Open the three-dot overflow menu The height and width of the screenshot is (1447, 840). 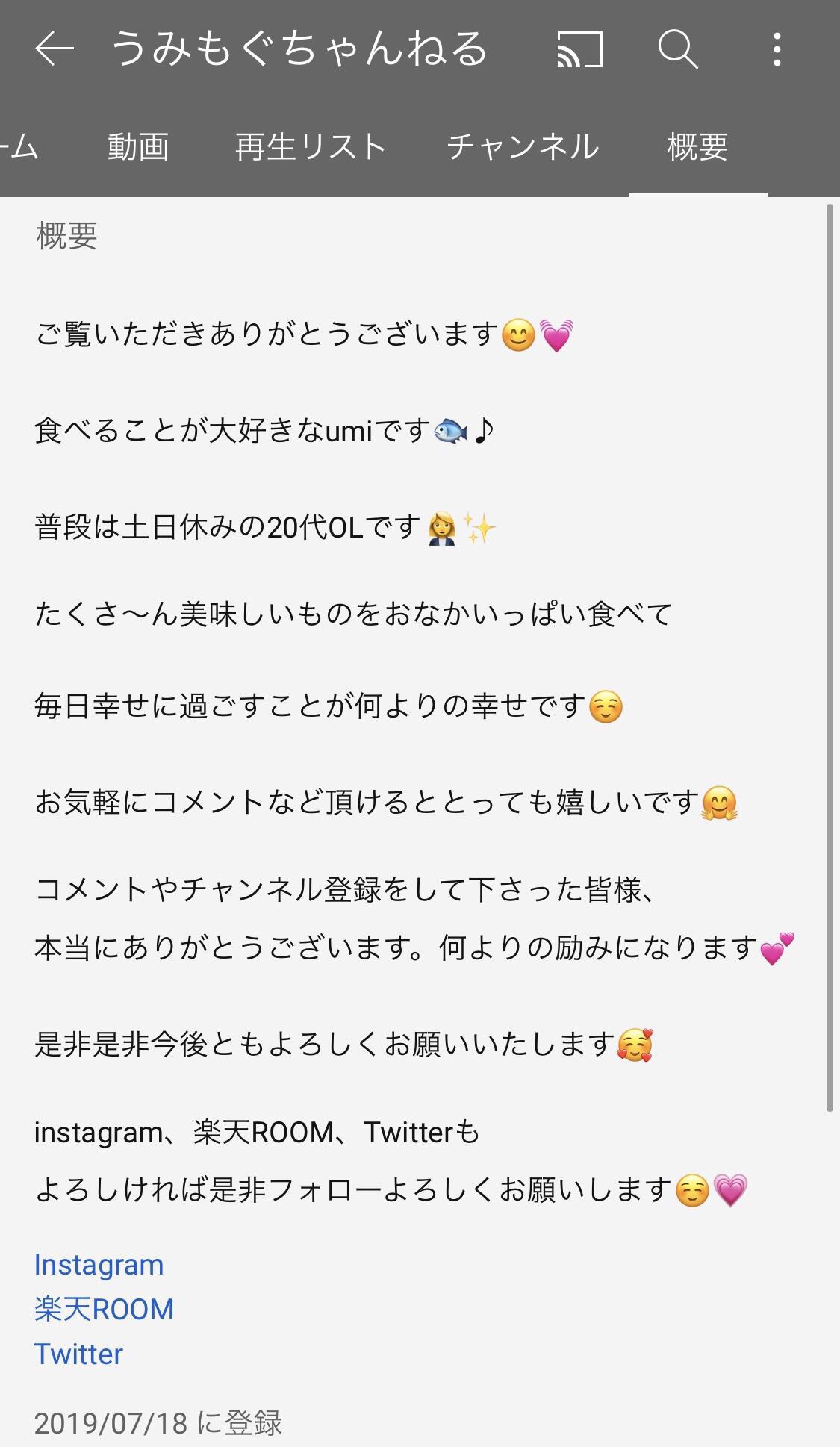tap(777, 50)
